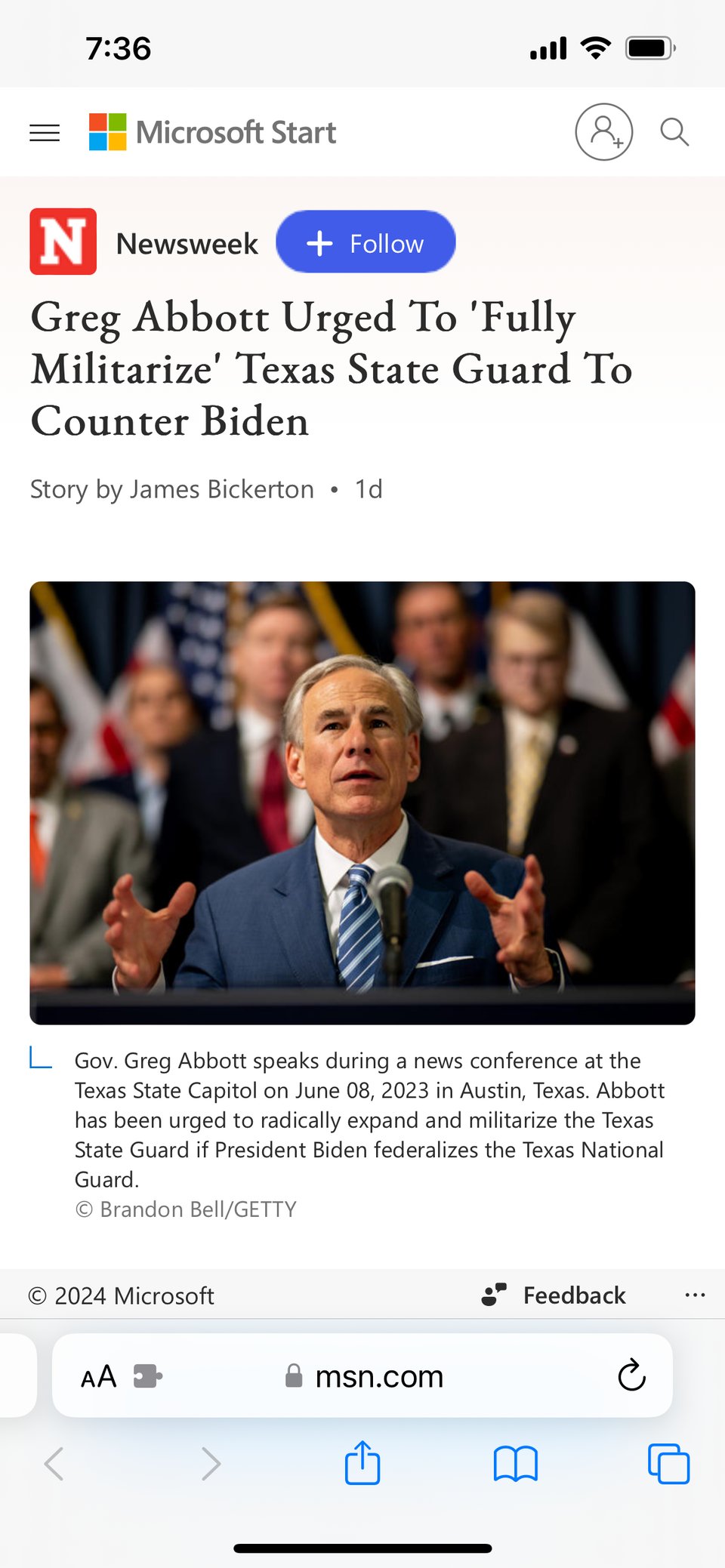Image resolution: width=725 pixels, height=1568 pixels.
Task: Open the Microsoft Start homepage logo
Action: coord(213,132)
